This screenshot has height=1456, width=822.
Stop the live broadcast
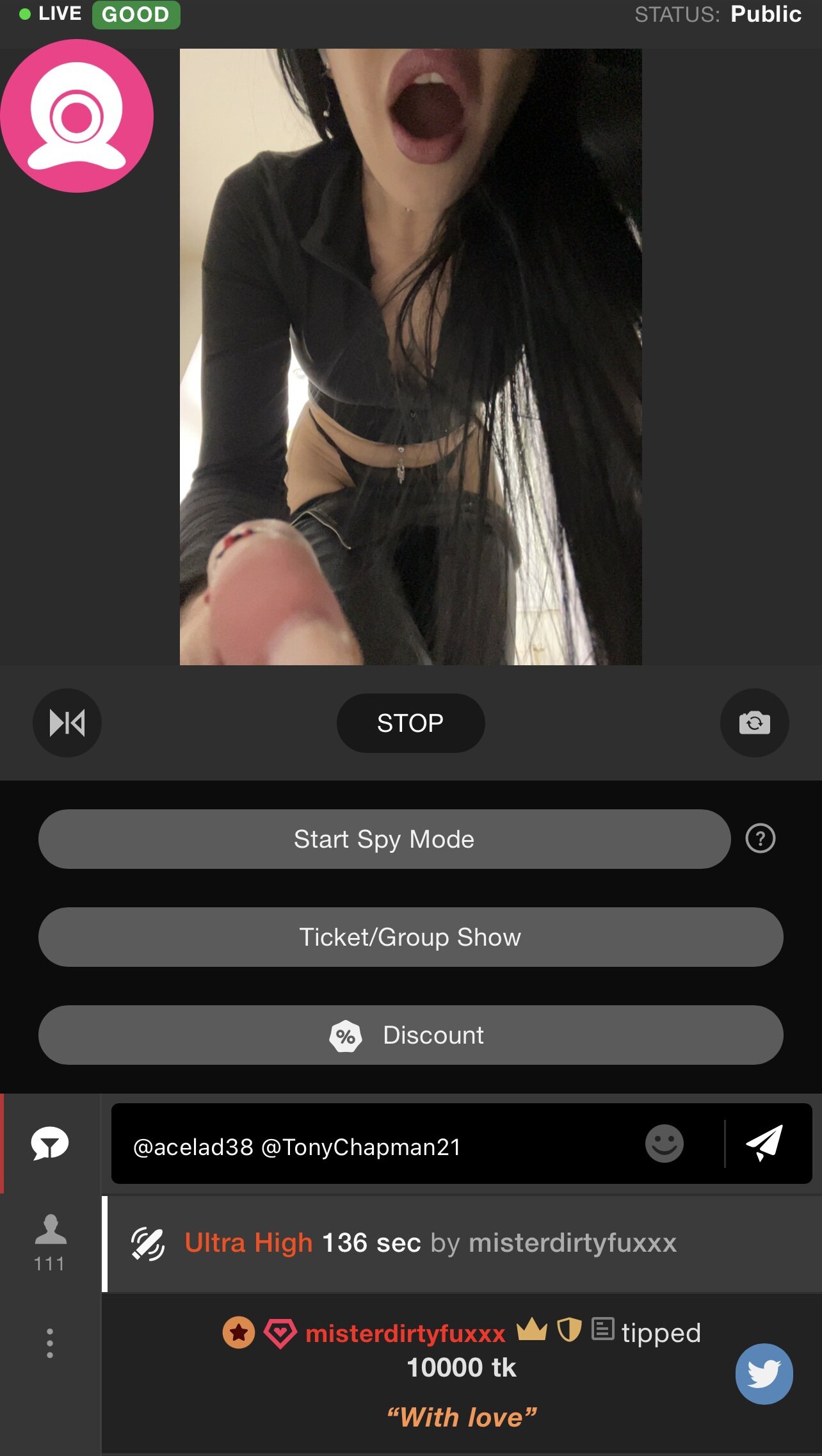pos(410,723)
